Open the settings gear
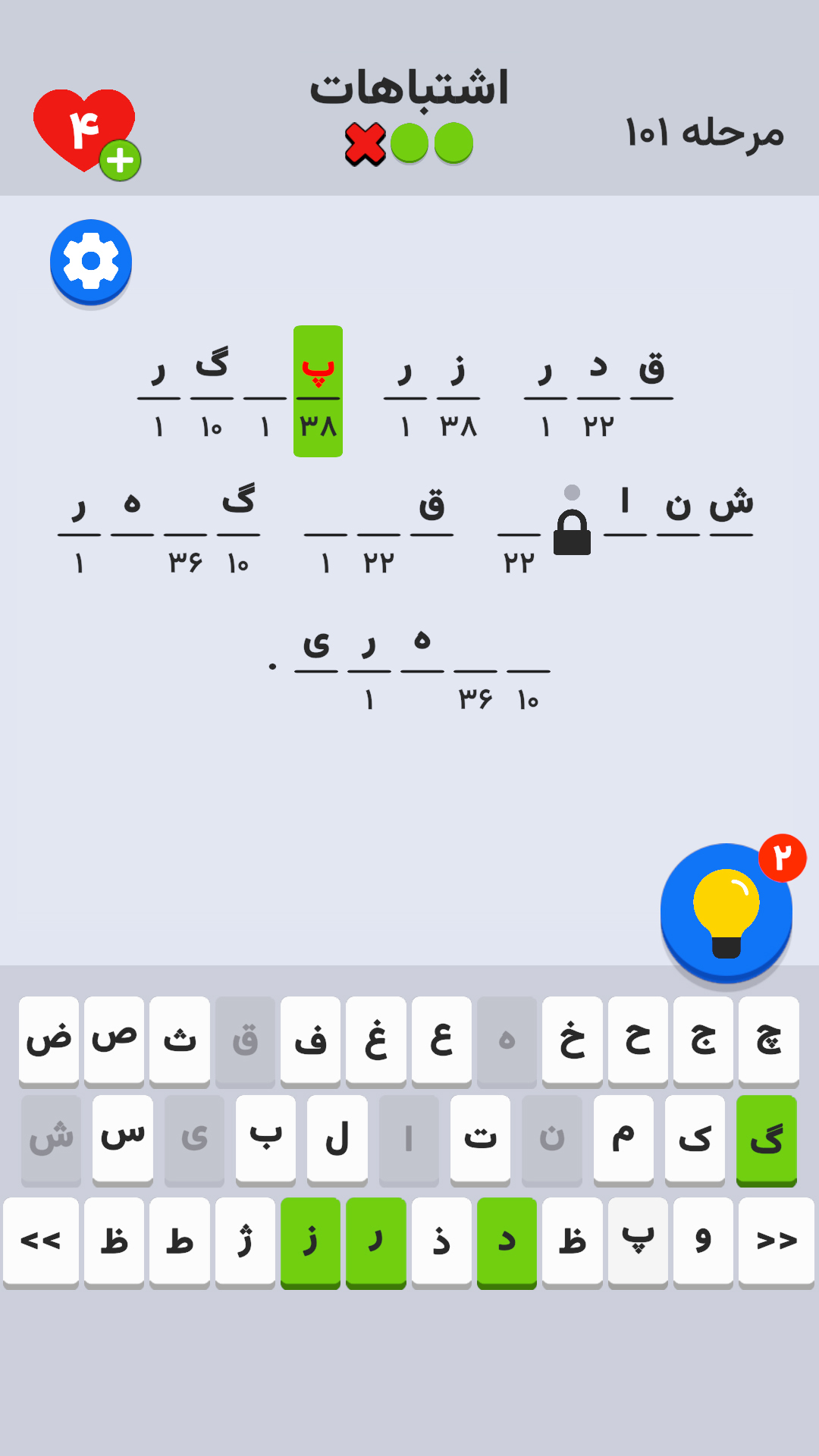The height and width of the screenshot is (1456, 819). point(90,261)
